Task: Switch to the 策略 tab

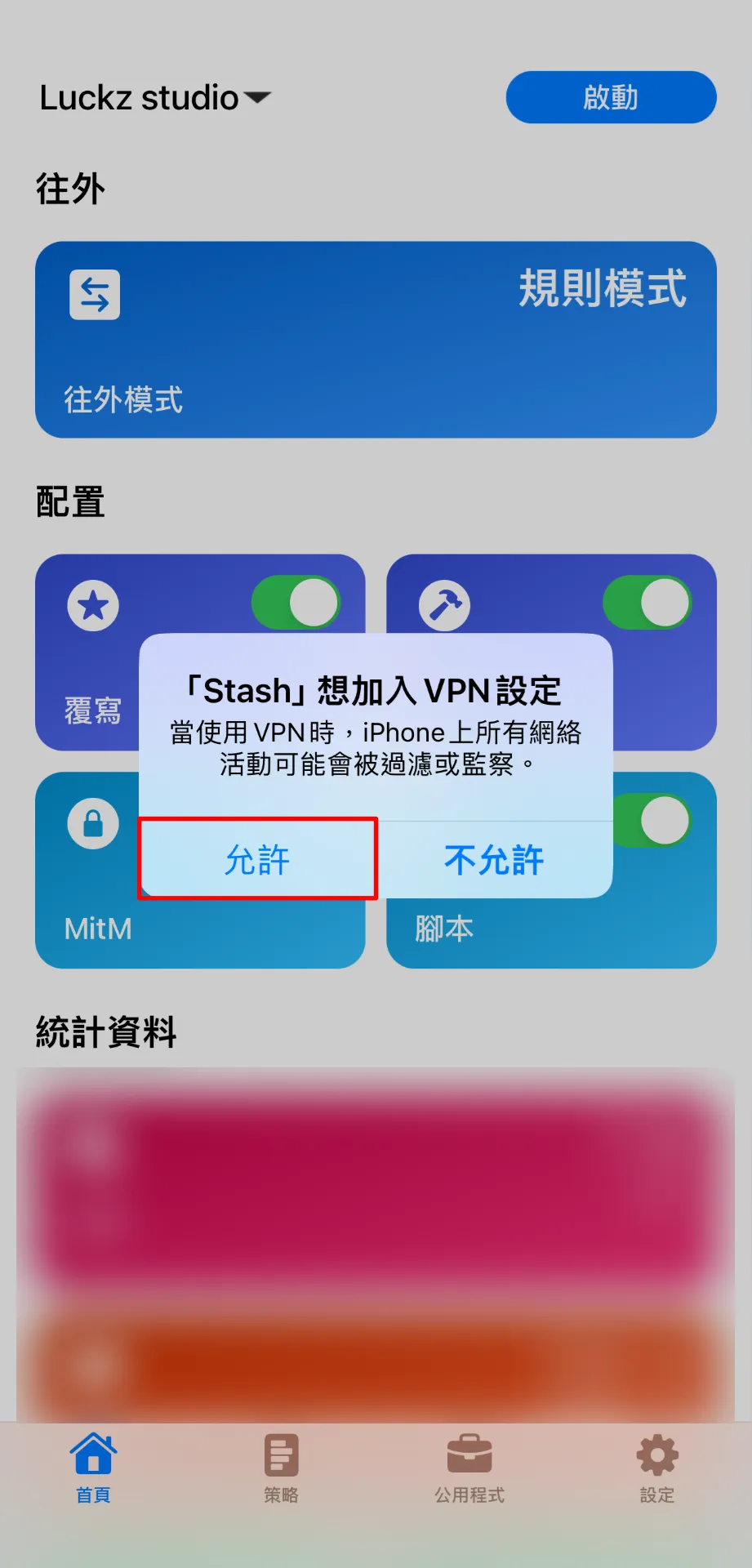Action: click(x=281, y=1468)
